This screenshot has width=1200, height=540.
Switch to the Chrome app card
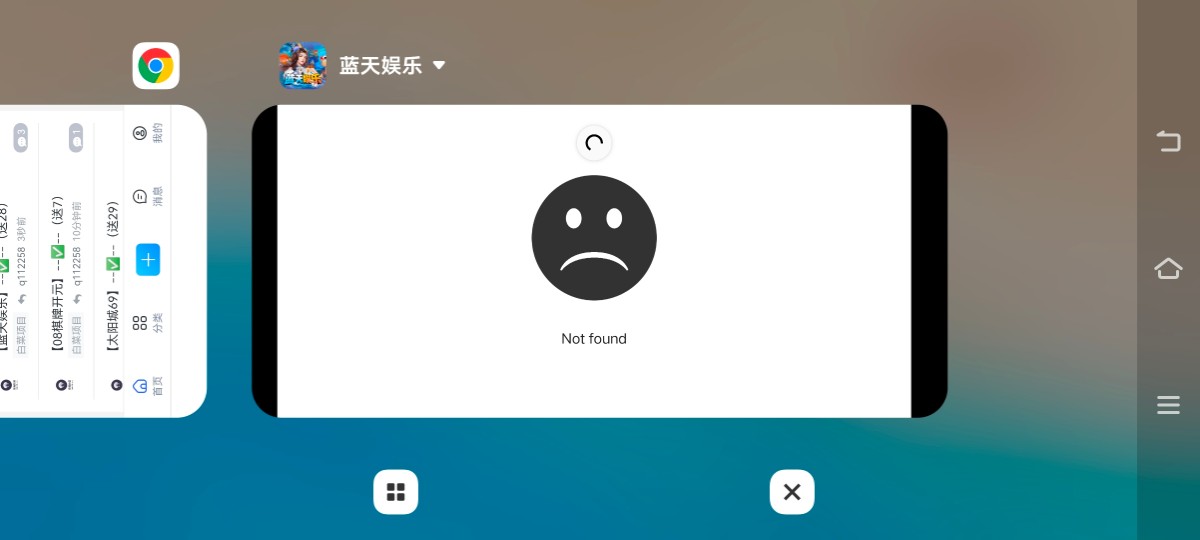(100, 260)
